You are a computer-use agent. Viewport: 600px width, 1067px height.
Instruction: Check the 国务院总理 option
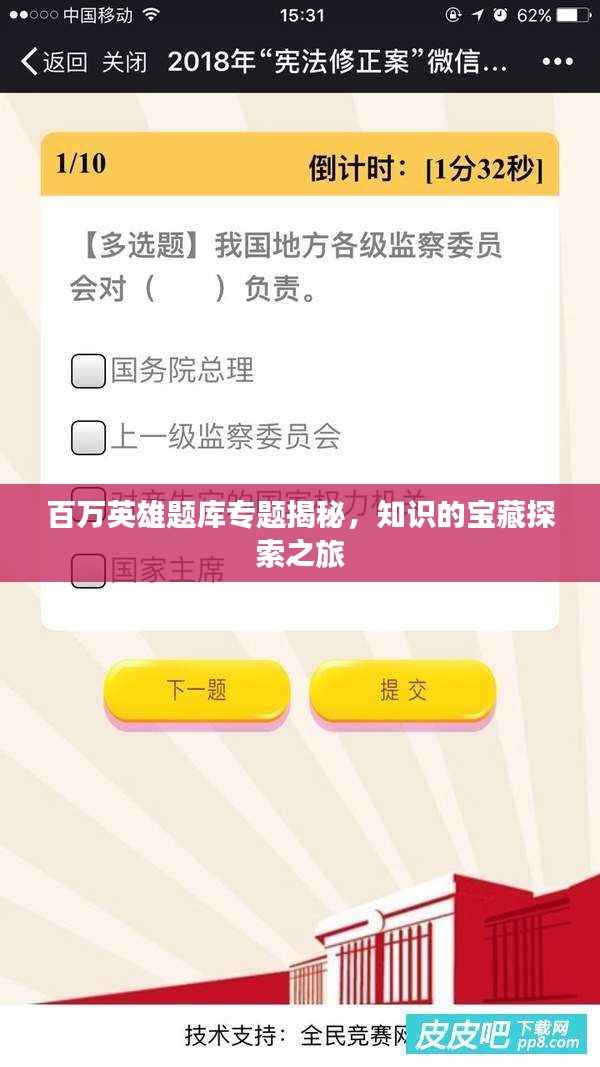(x=89, y=371)
